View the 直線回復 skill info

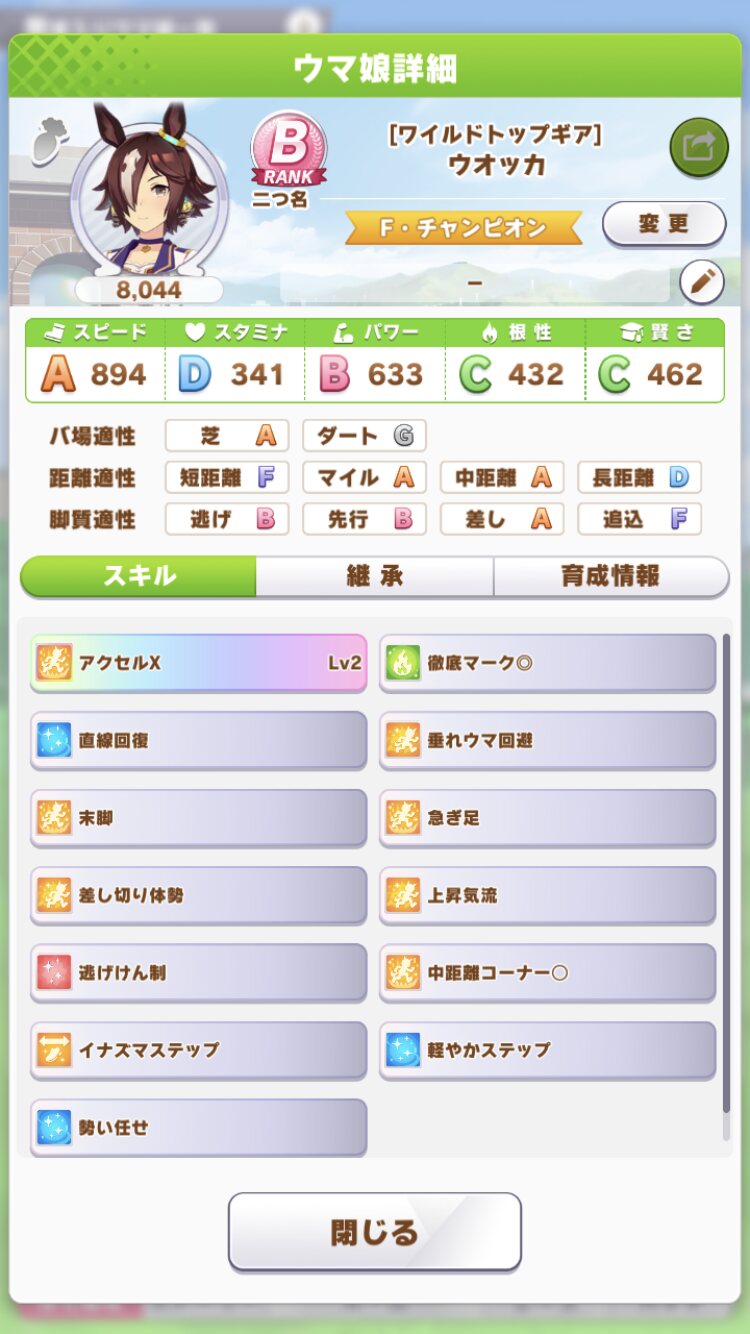point(198,740)
